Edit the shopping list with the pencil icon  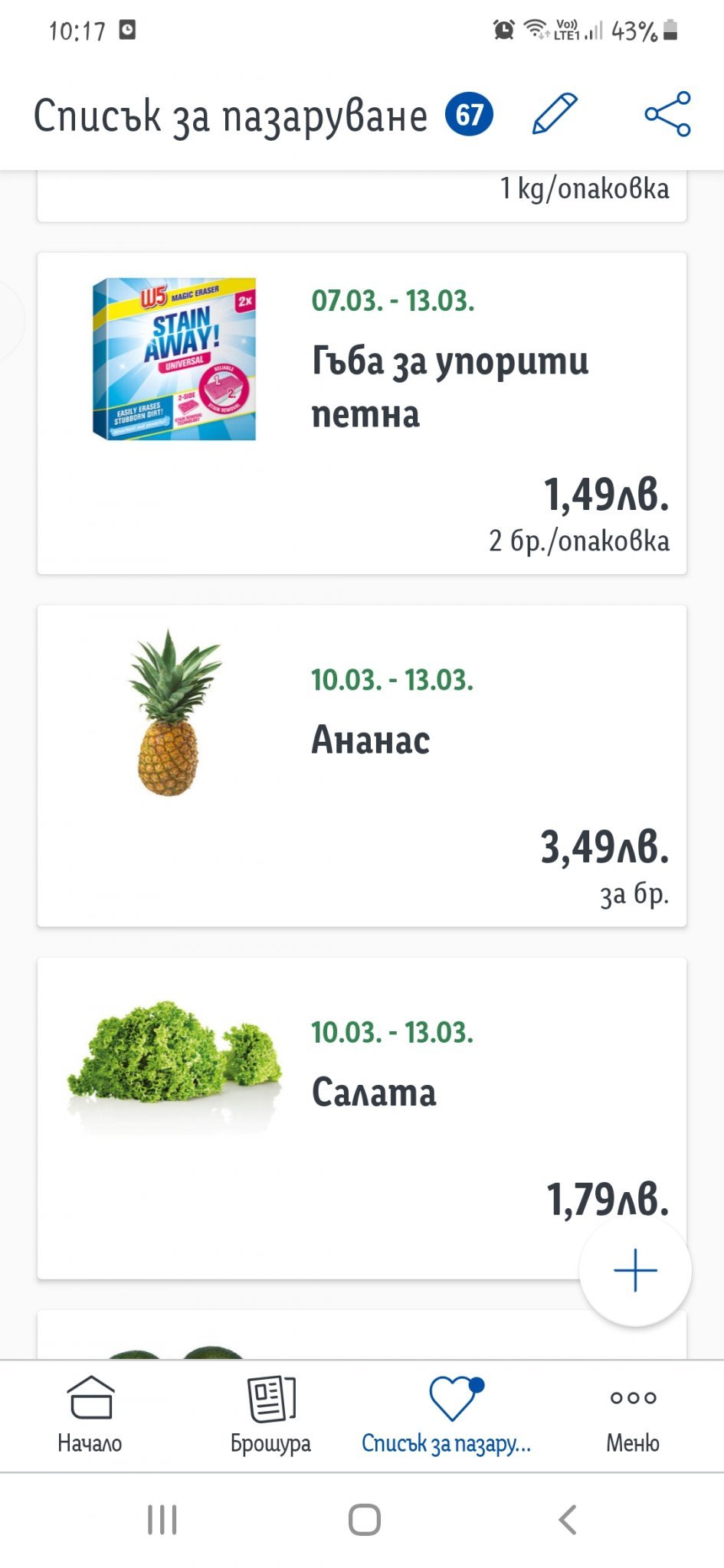[x=554, y=115]
